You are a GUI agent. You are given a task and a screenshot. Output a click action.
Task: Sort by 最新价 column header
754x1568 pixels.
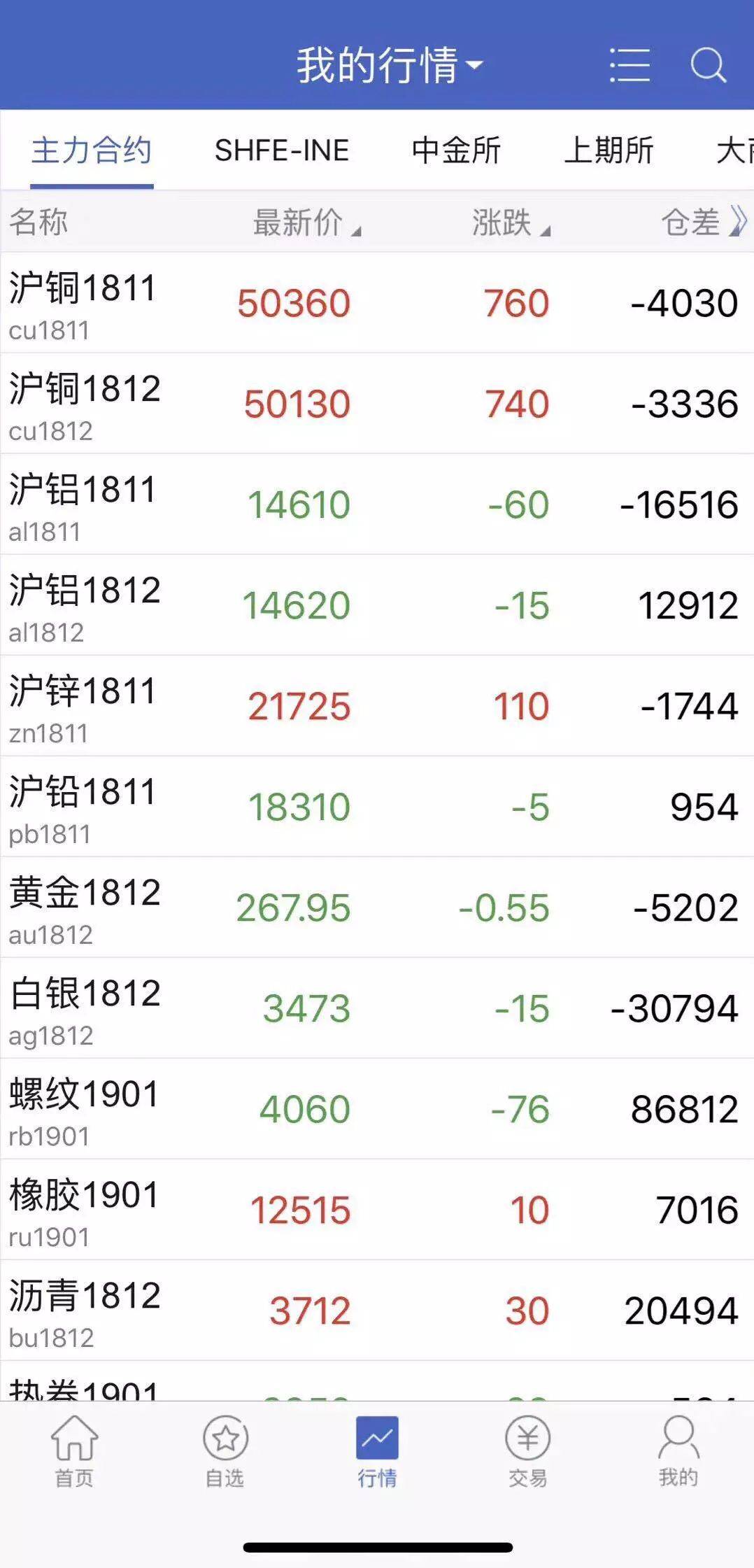click(x=306, y=223)
